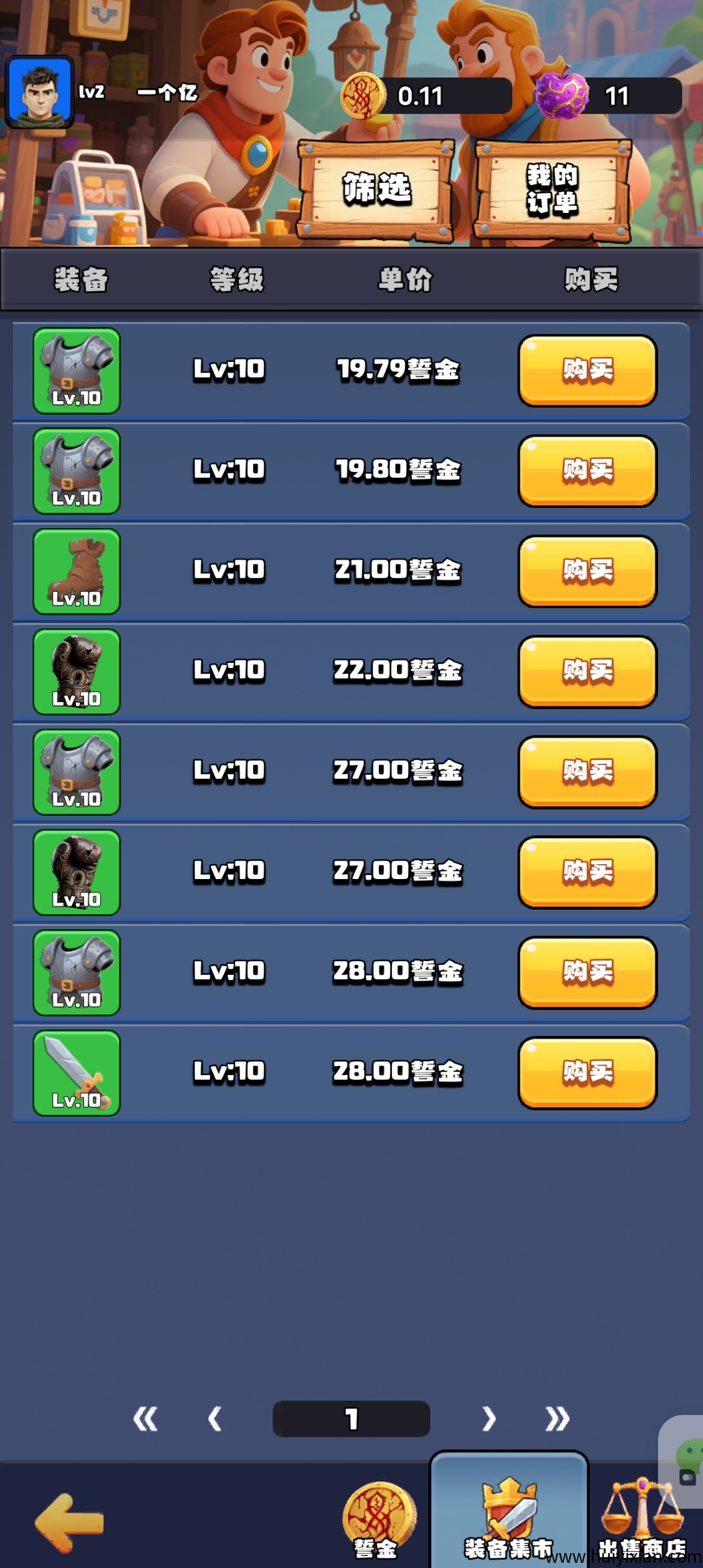Image resolution: width=703 pixels, height=1568 pixels.
Task: Purchase the glove for 22.00誓金
Action: (587, 671)
